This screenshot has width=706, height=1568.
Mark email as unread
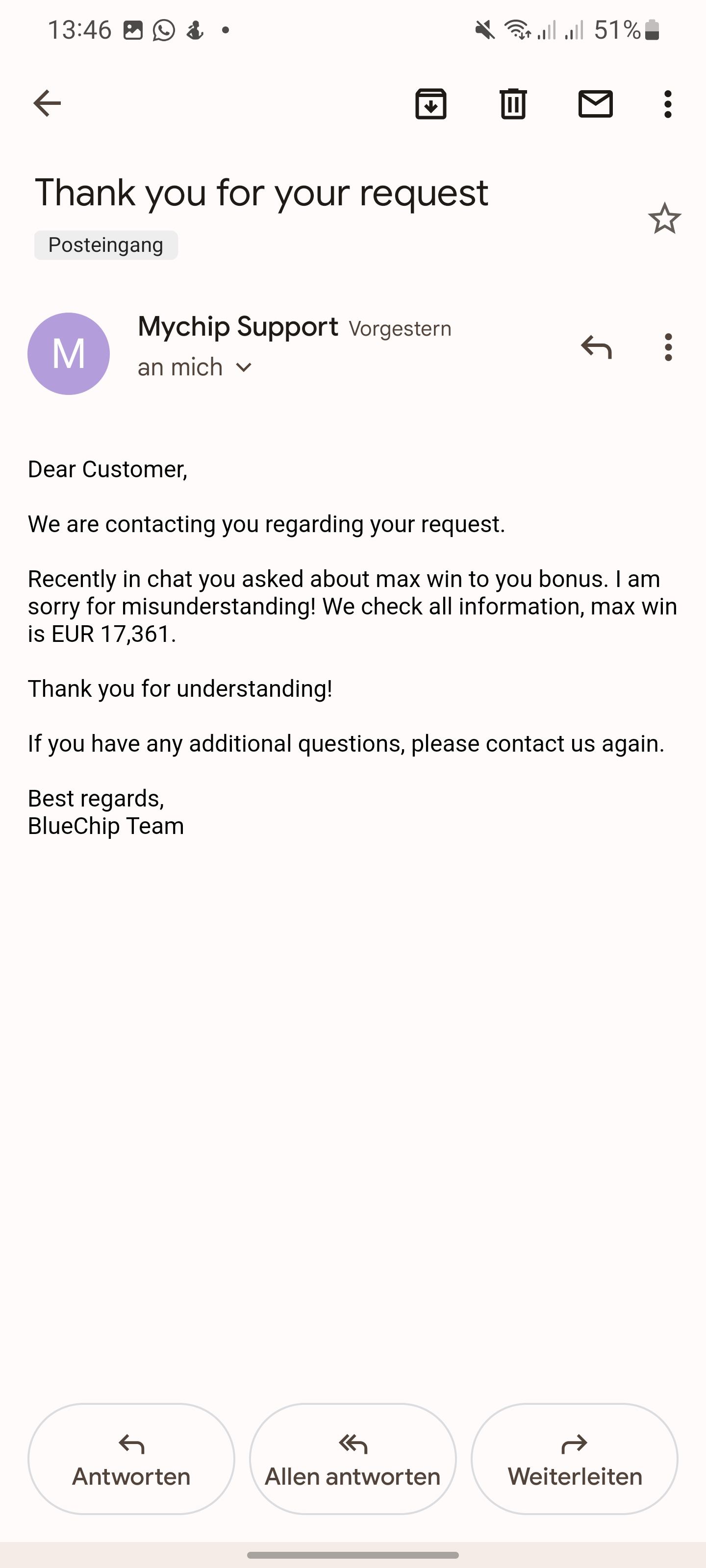[595, 103]
